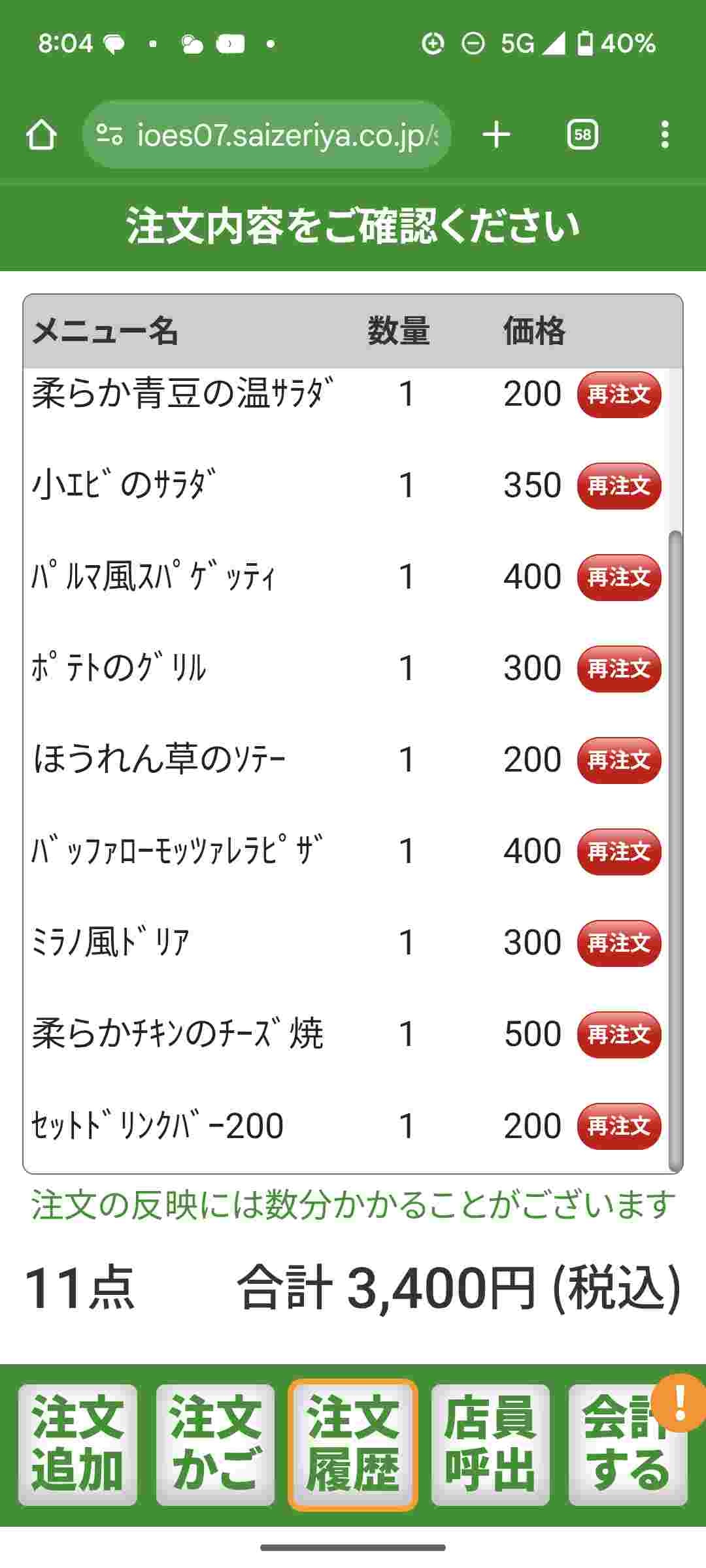Screen dimensions: 706x1568
Task: Reorder セットドリンクバー200
Action: click(x=618, y=1126)
